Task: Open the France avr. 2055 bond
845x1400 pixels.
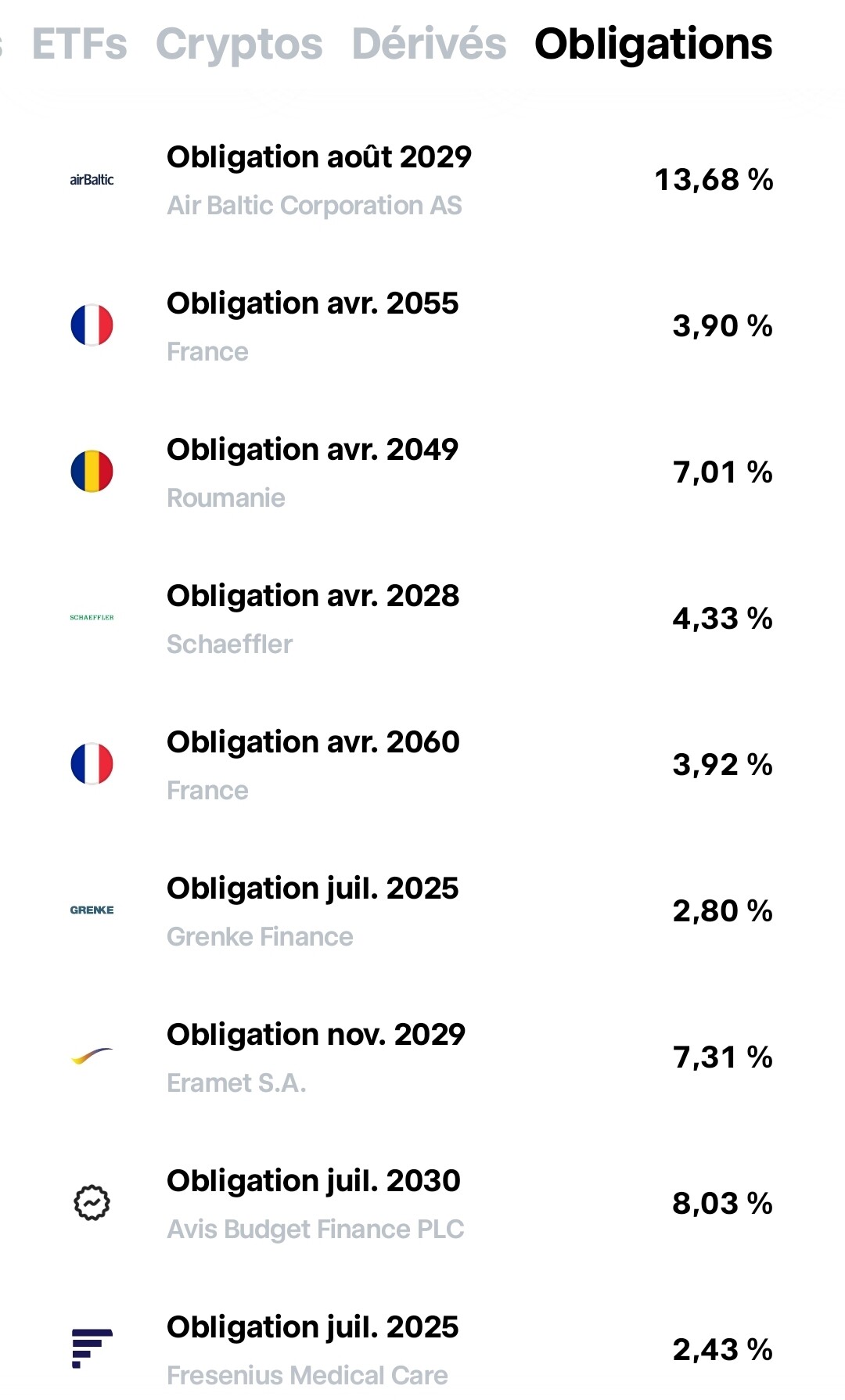Action: [422, 326]
